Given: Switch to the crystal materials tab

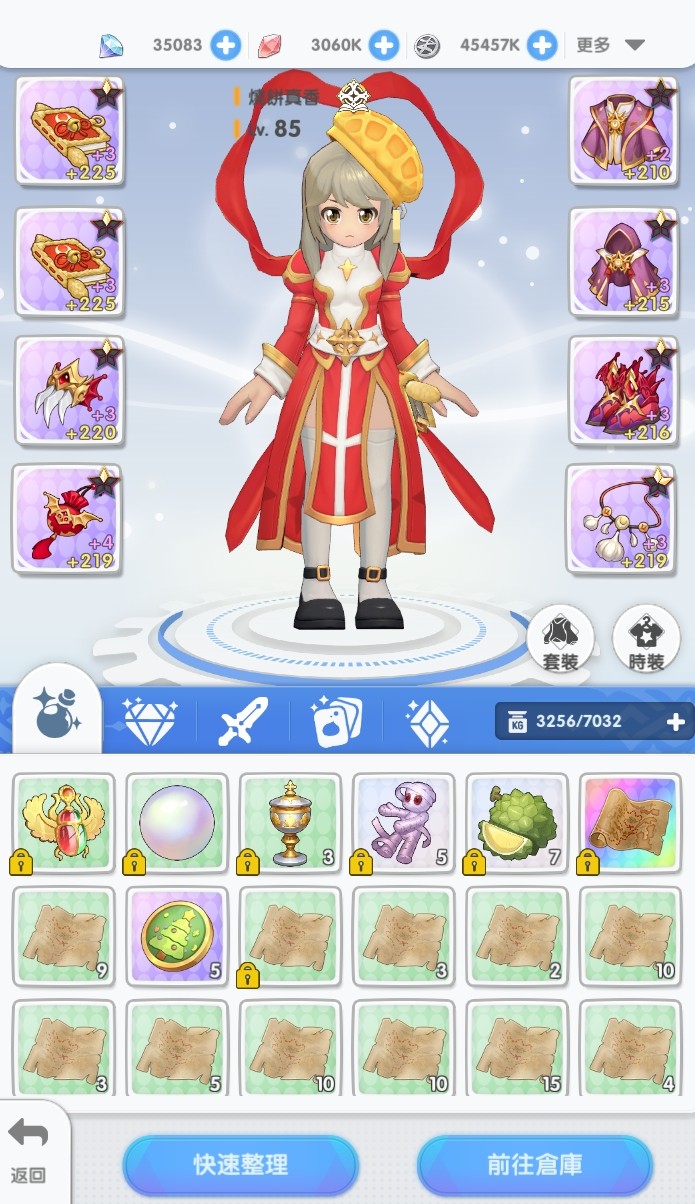Looking at the screenshot, I should pyautogui.click(x=429, y=720).
